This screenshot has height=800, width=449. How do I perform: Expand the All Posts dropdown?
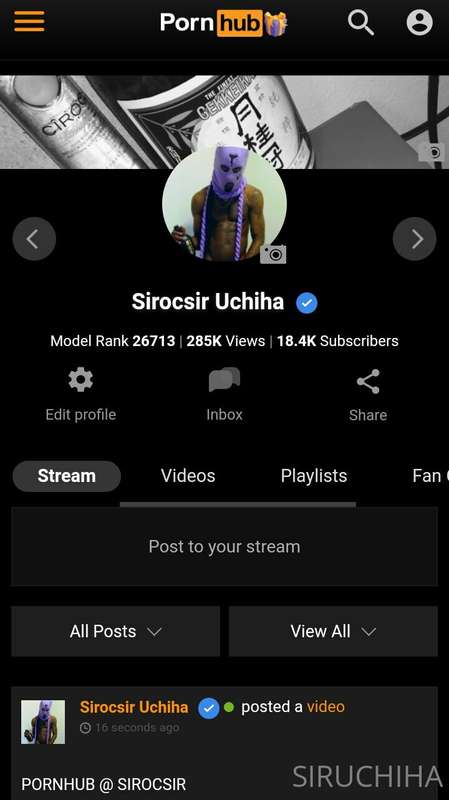click(x=115, y=631)
